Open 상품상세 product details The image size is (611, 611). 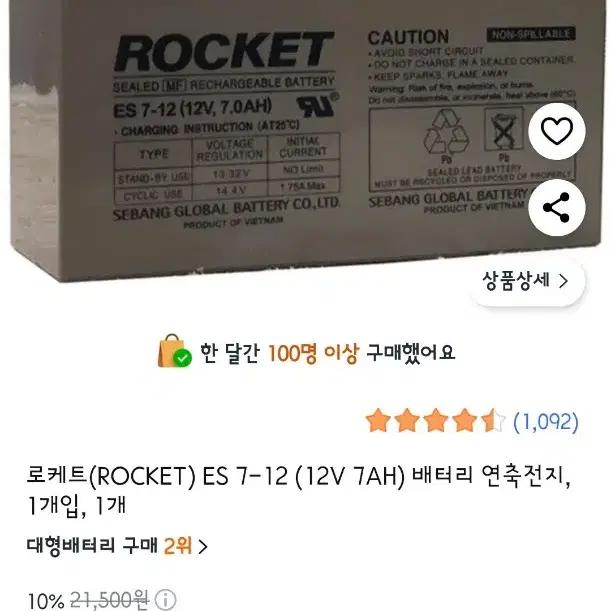[x=526, y=281]
